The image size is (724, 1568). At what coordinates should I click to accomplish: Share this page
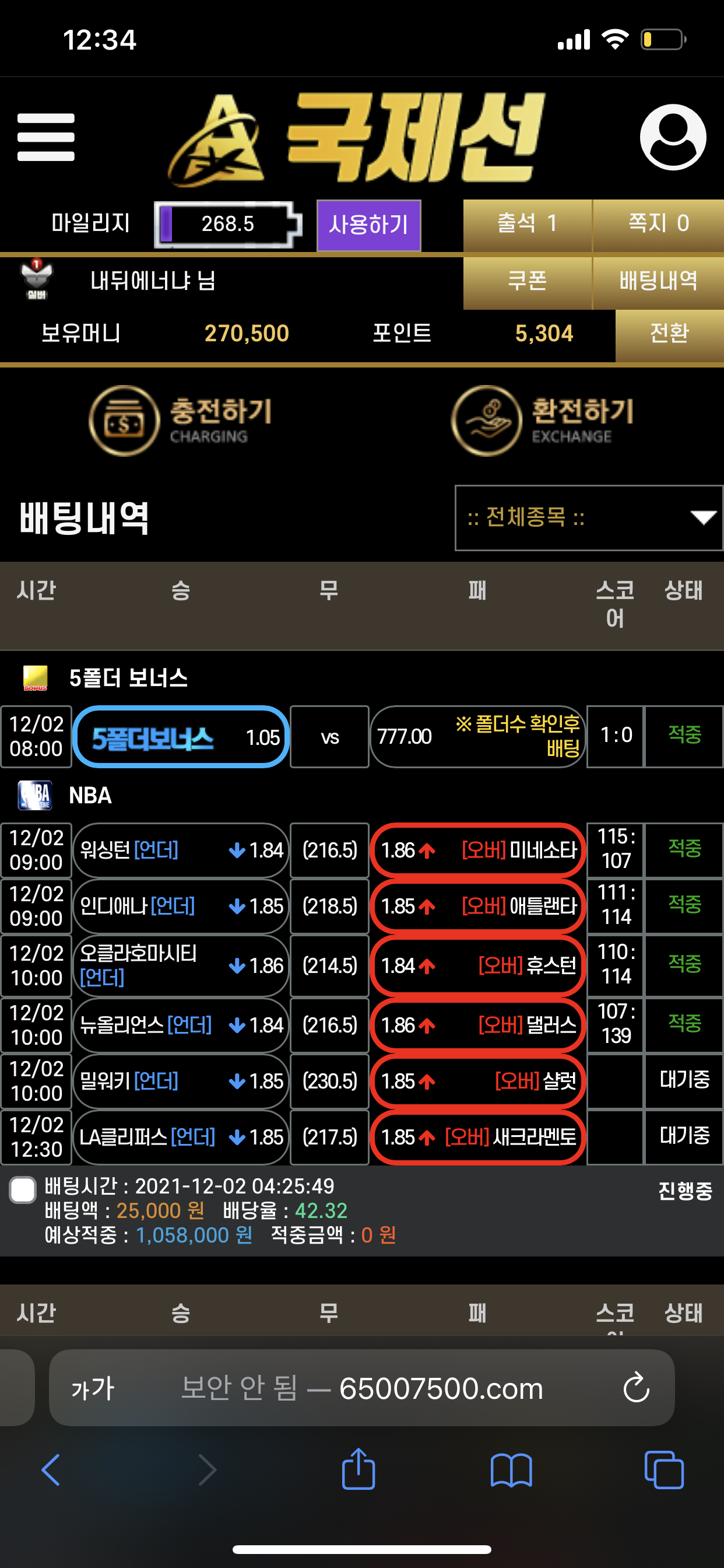point(359,1469)
